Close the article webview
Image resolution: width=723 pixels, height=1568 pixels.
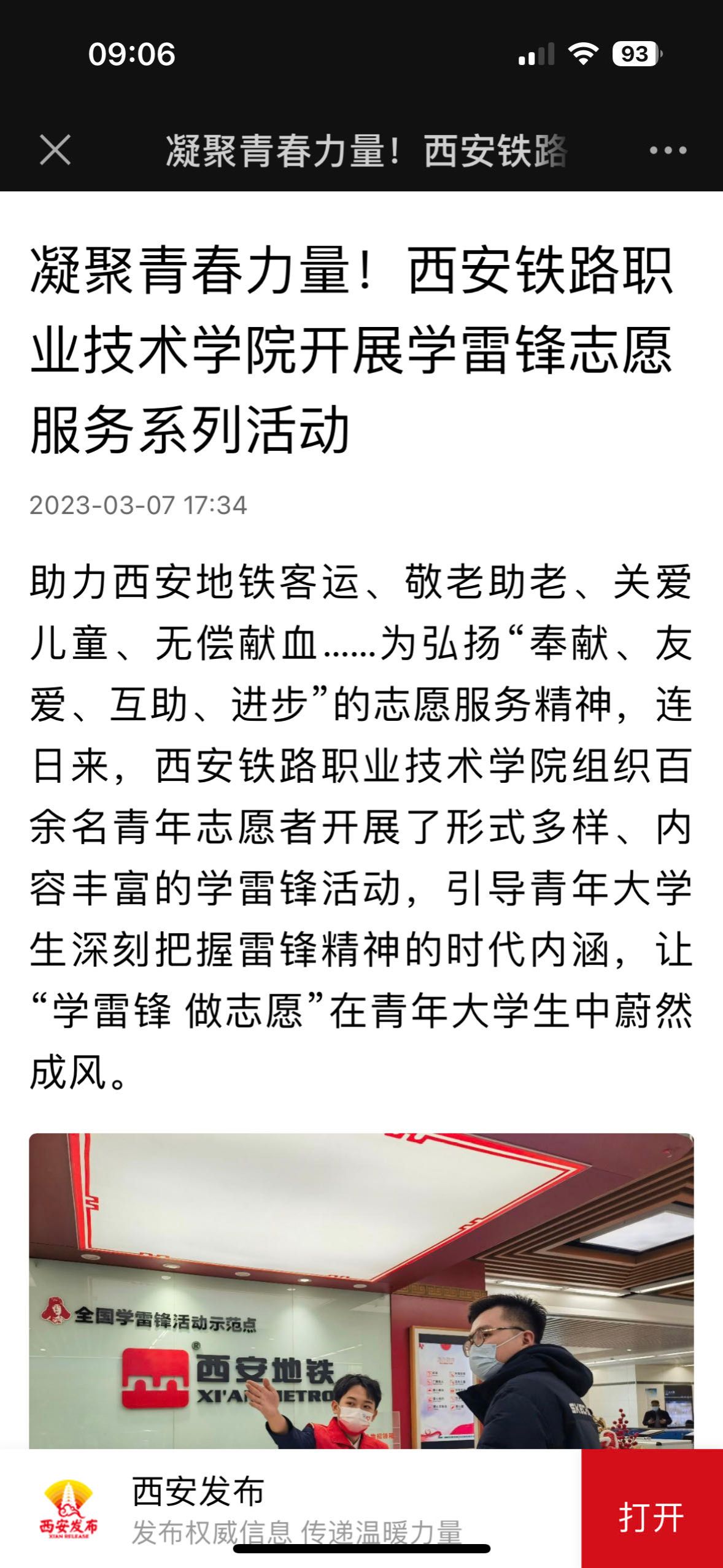coord(55,150)
